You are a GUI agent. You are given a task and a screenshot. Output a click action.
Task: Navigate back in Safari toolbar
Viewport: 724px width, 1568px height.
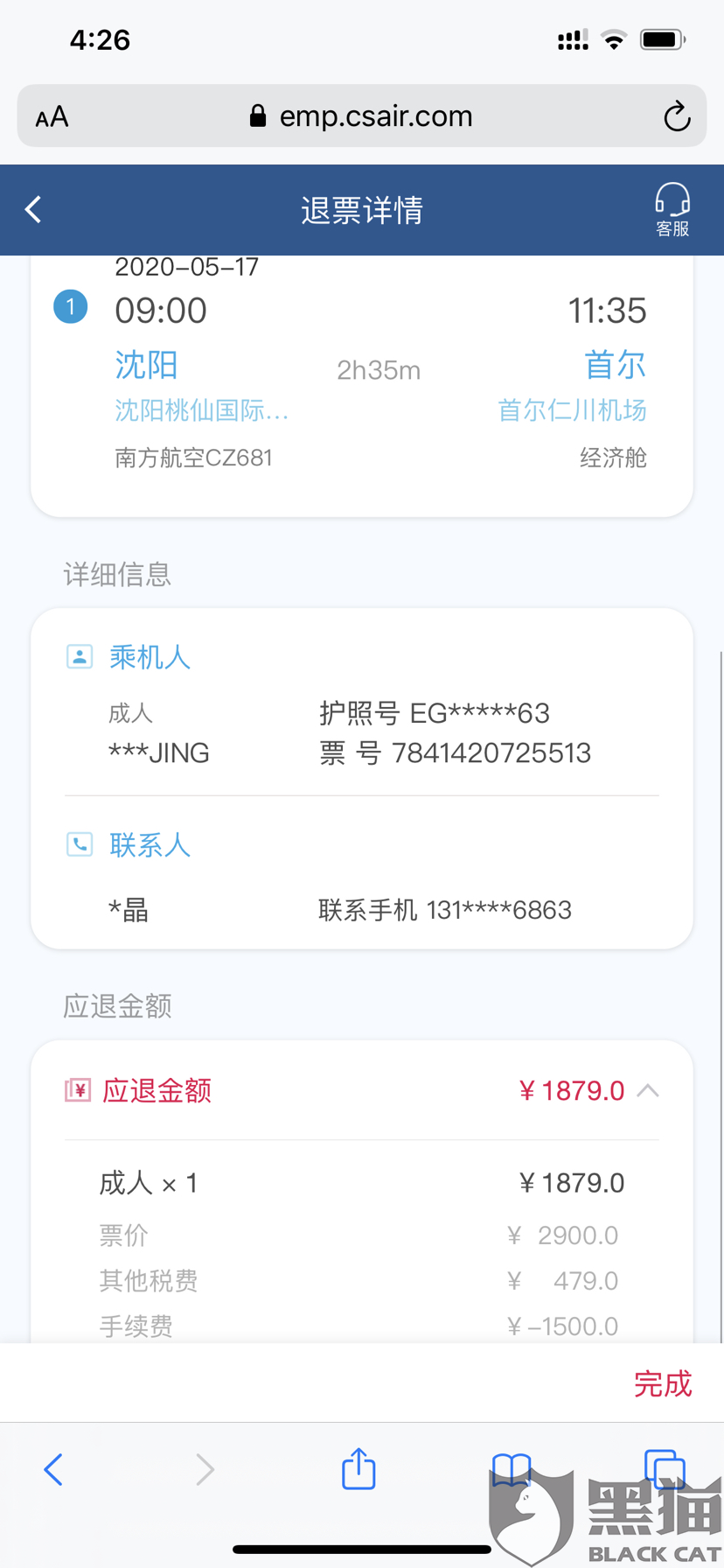(53, 1469)
